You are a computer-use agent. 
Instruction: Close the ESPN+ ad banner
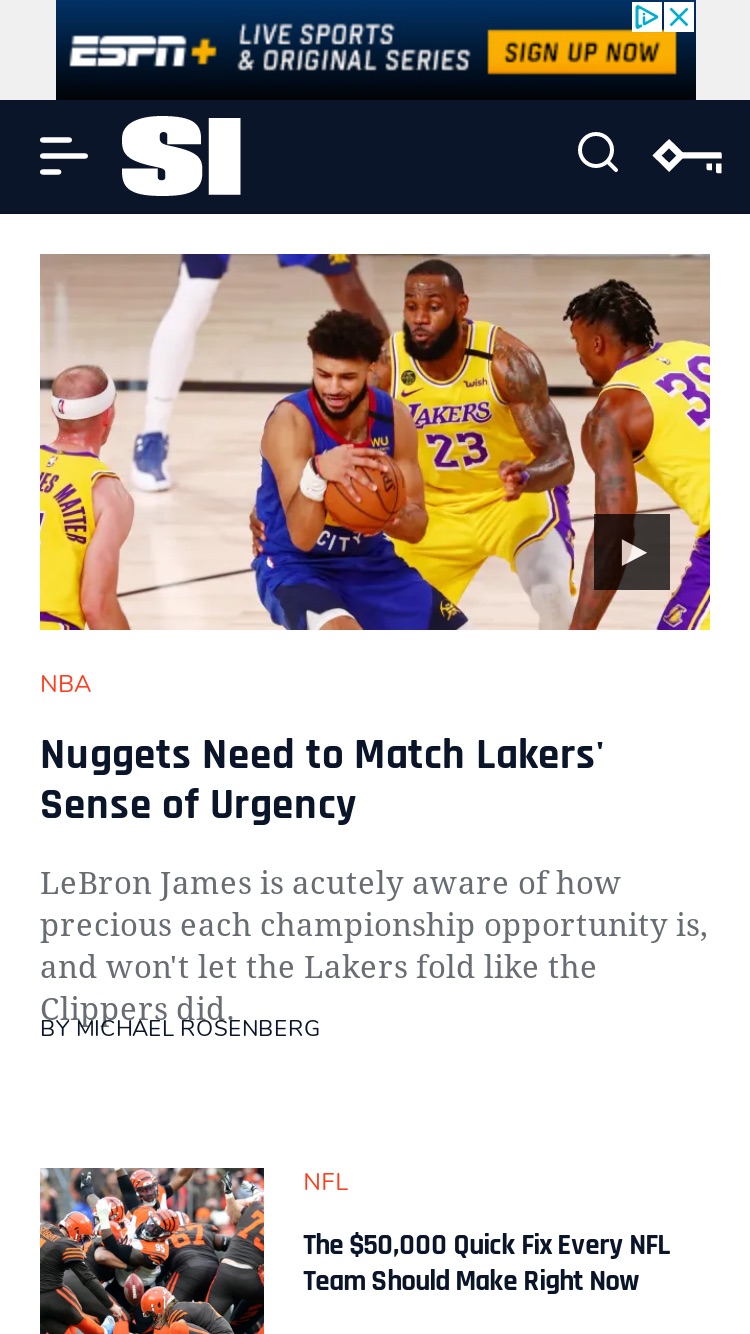click(679, 16)
